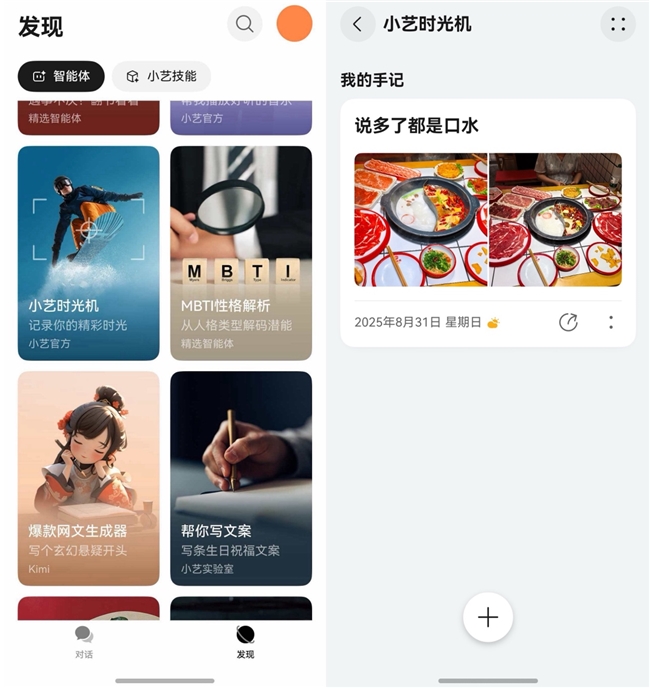Switch to the 小艺技能 tab

coord(161,76)
